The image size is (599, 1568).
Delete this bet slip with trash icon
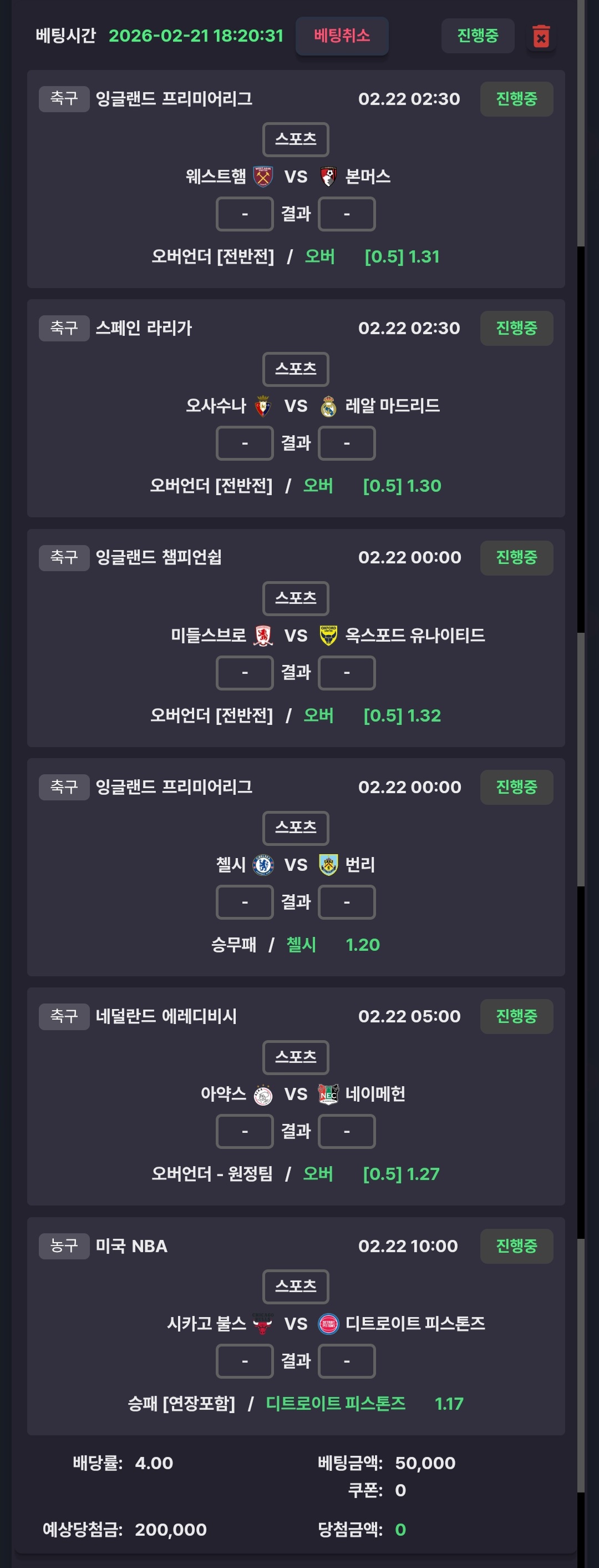tap(541, 37)
